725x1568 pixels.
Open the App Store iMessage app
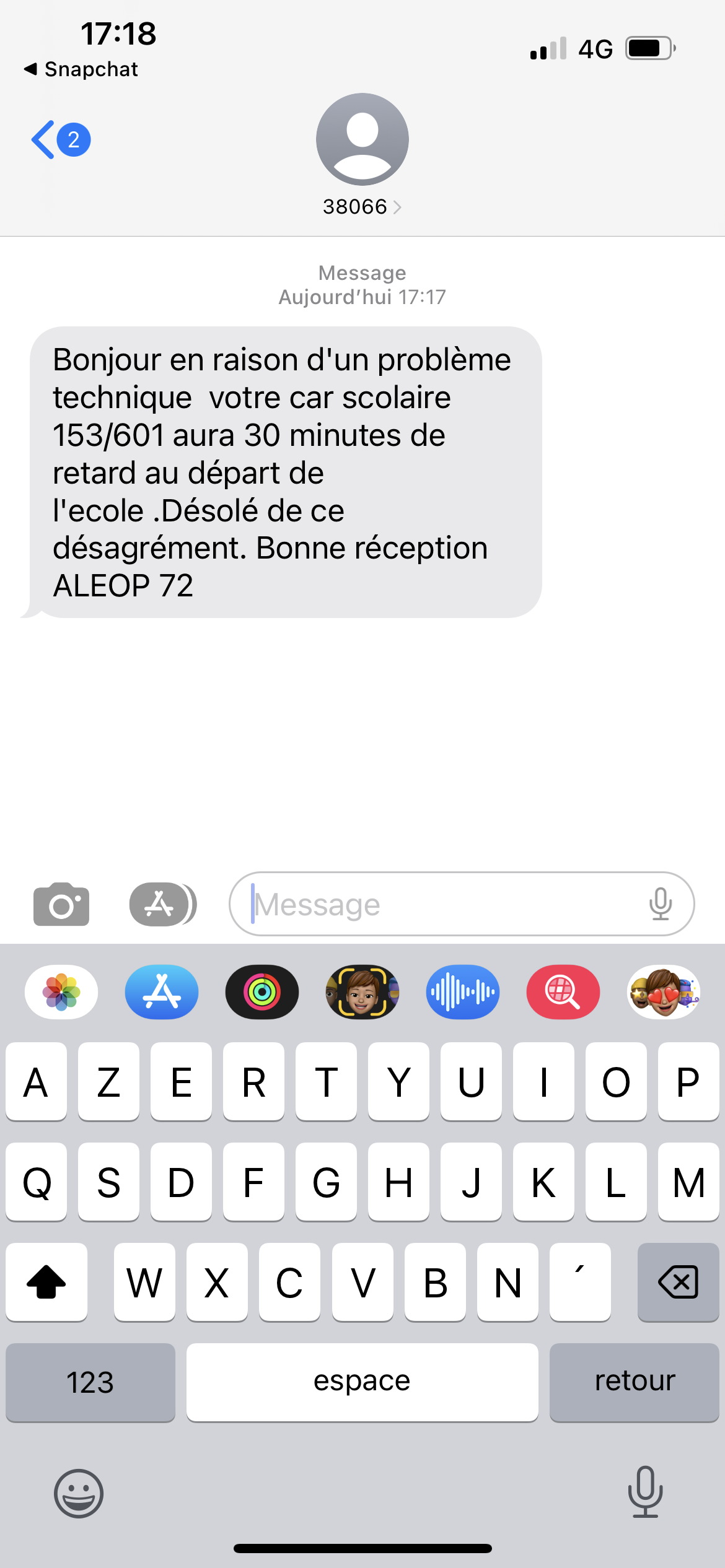[x=162, y=992]
